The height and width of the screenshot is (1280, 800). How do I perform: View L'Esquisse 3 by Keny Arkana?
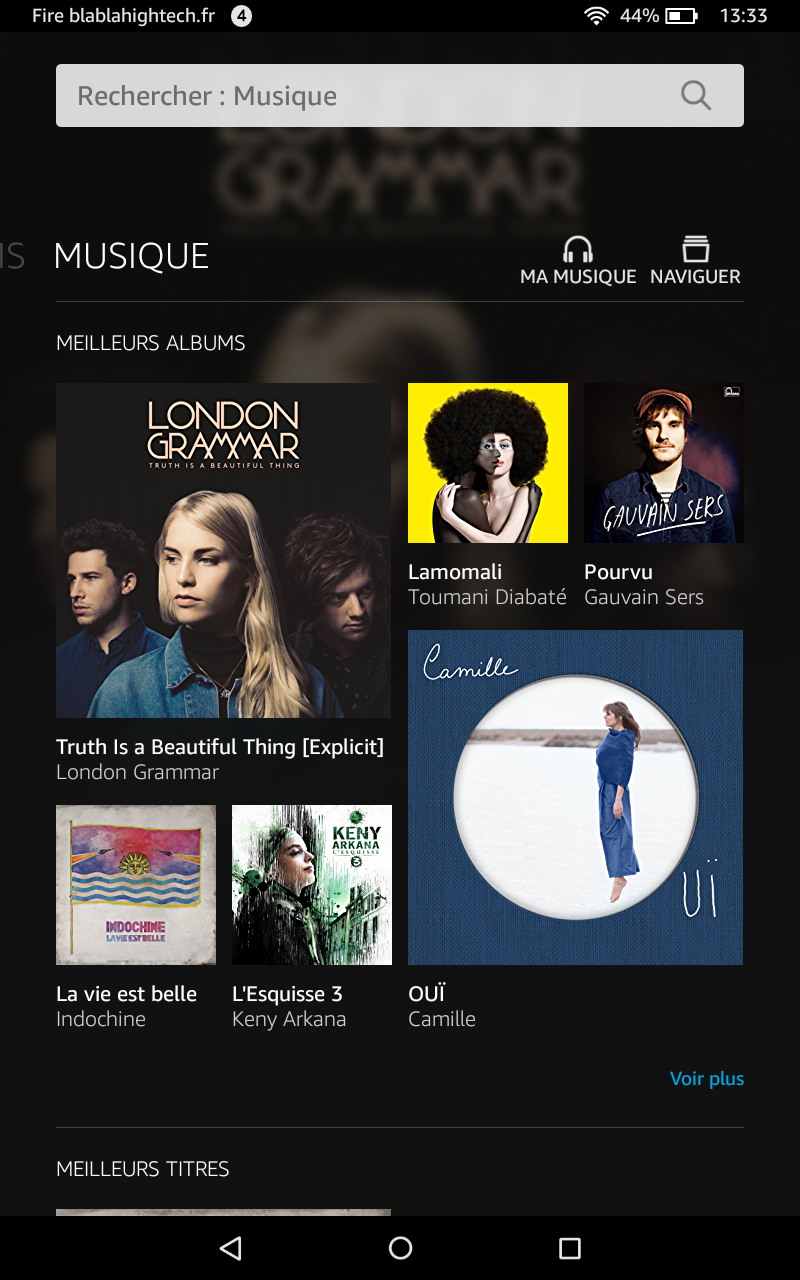[312, 885]
